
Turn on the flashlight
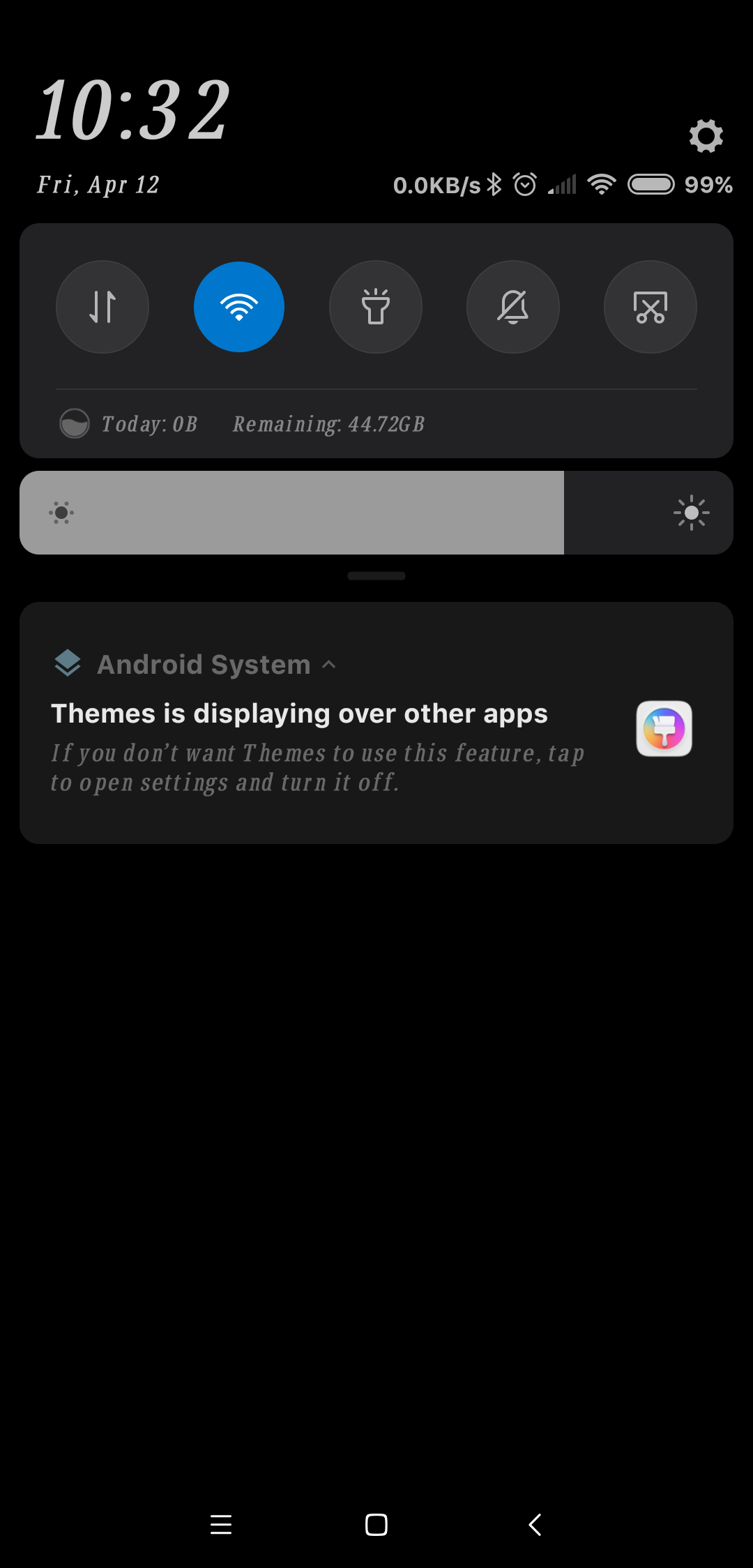[x=376, y=307]
